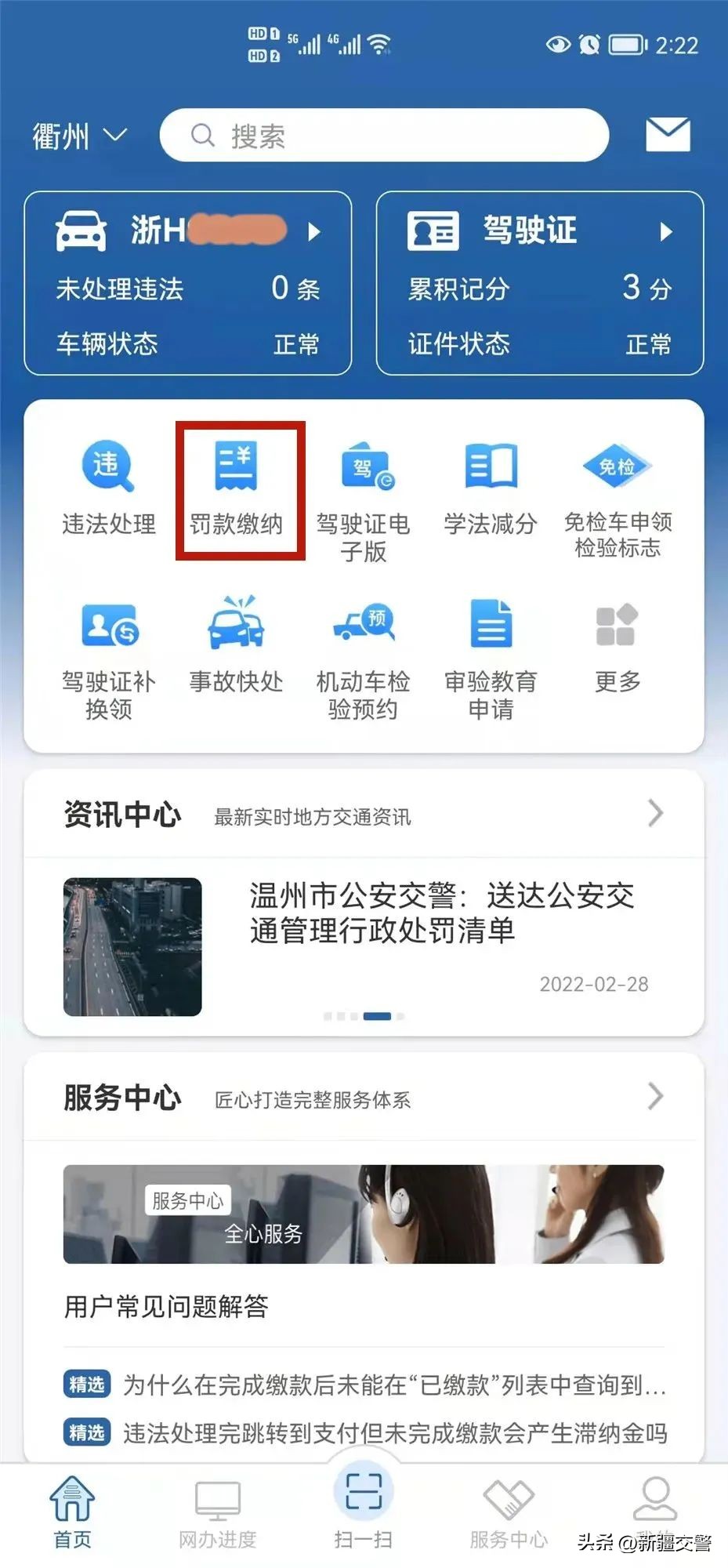Select the 驾驶证补换领 license renewal icon
This screenshot has height=1568, width=728.
[x=109, y=643]
